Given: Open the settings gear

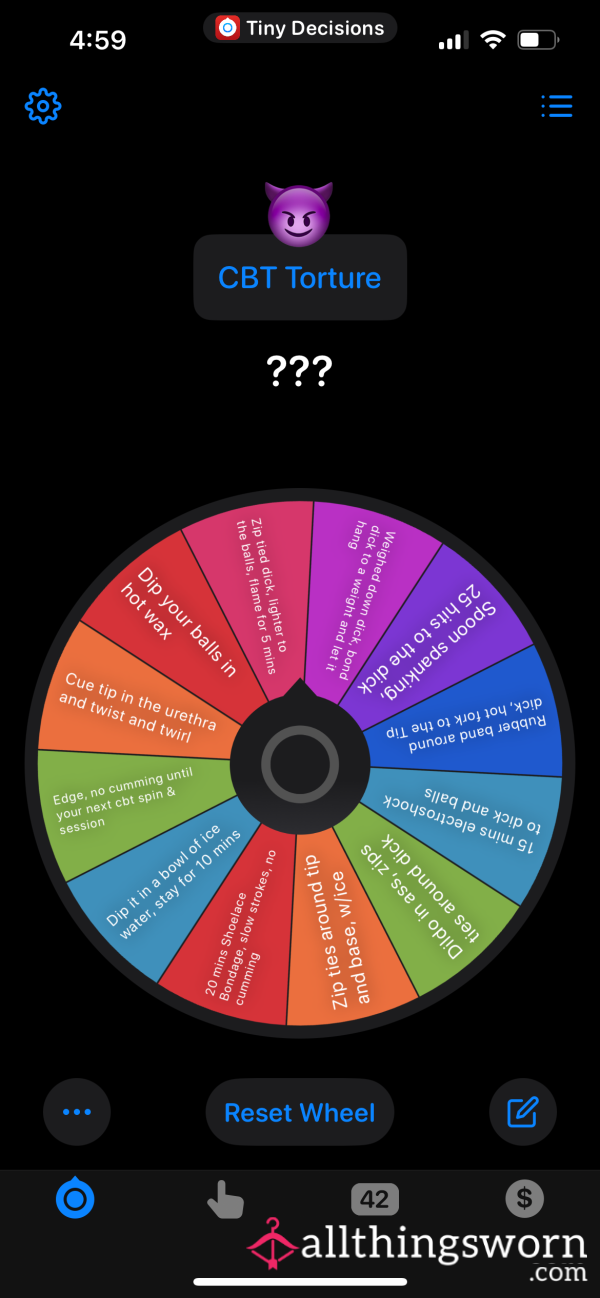Looking at the screenshot, I should click(x=43, y=106).
